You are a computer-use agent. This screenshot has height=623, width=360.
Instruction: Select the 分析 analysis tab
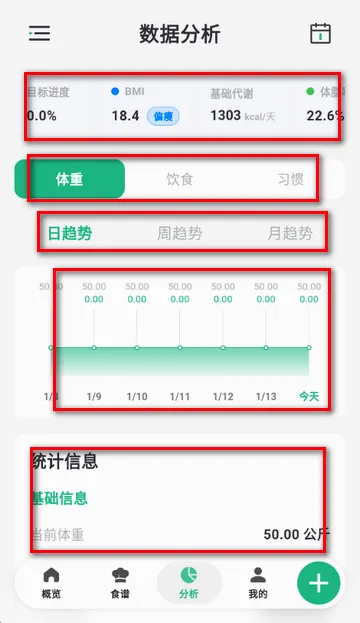coord(189,583)
